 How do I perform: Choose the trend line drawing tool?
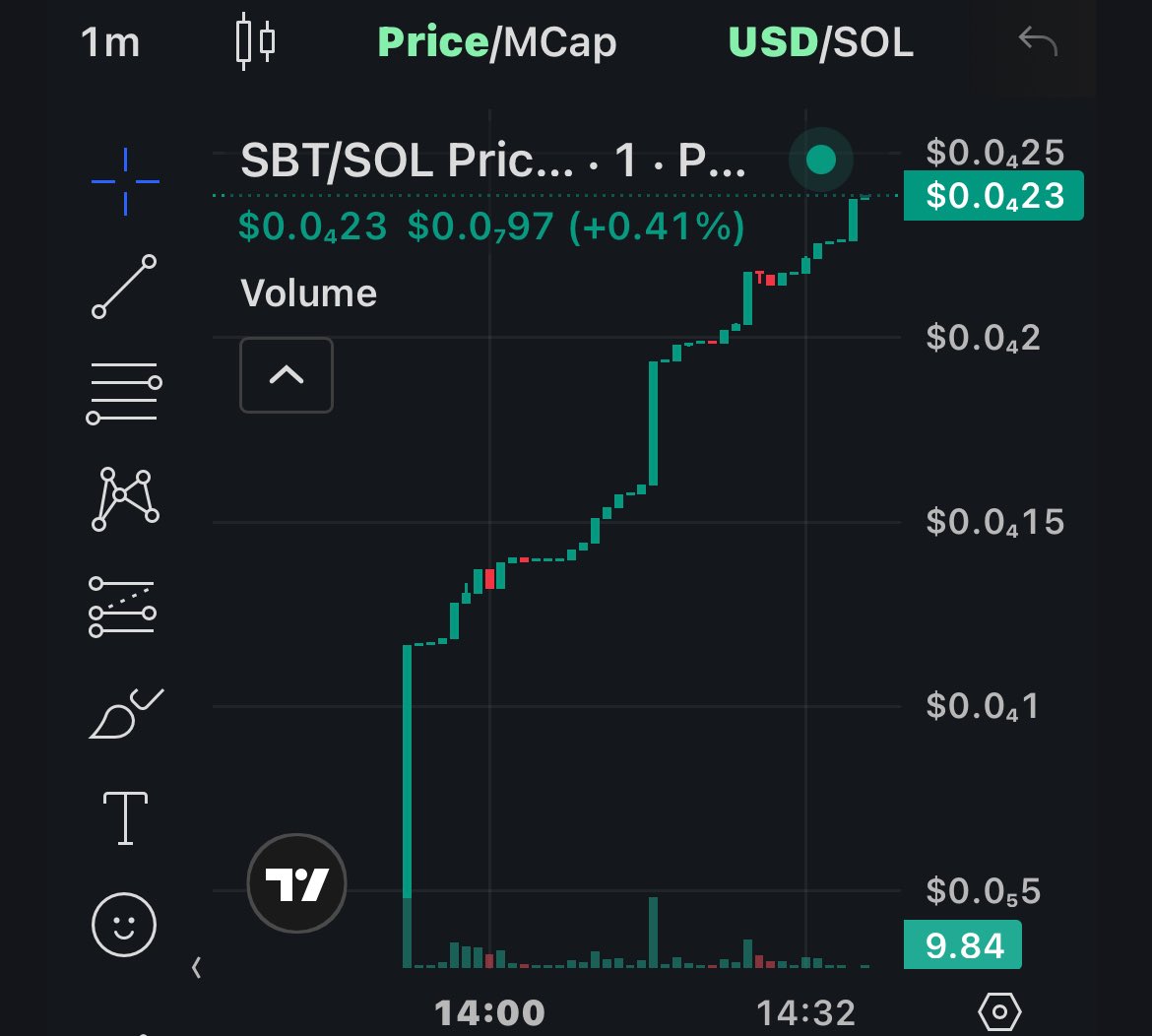pyautogui.click(x=125, y=287)
